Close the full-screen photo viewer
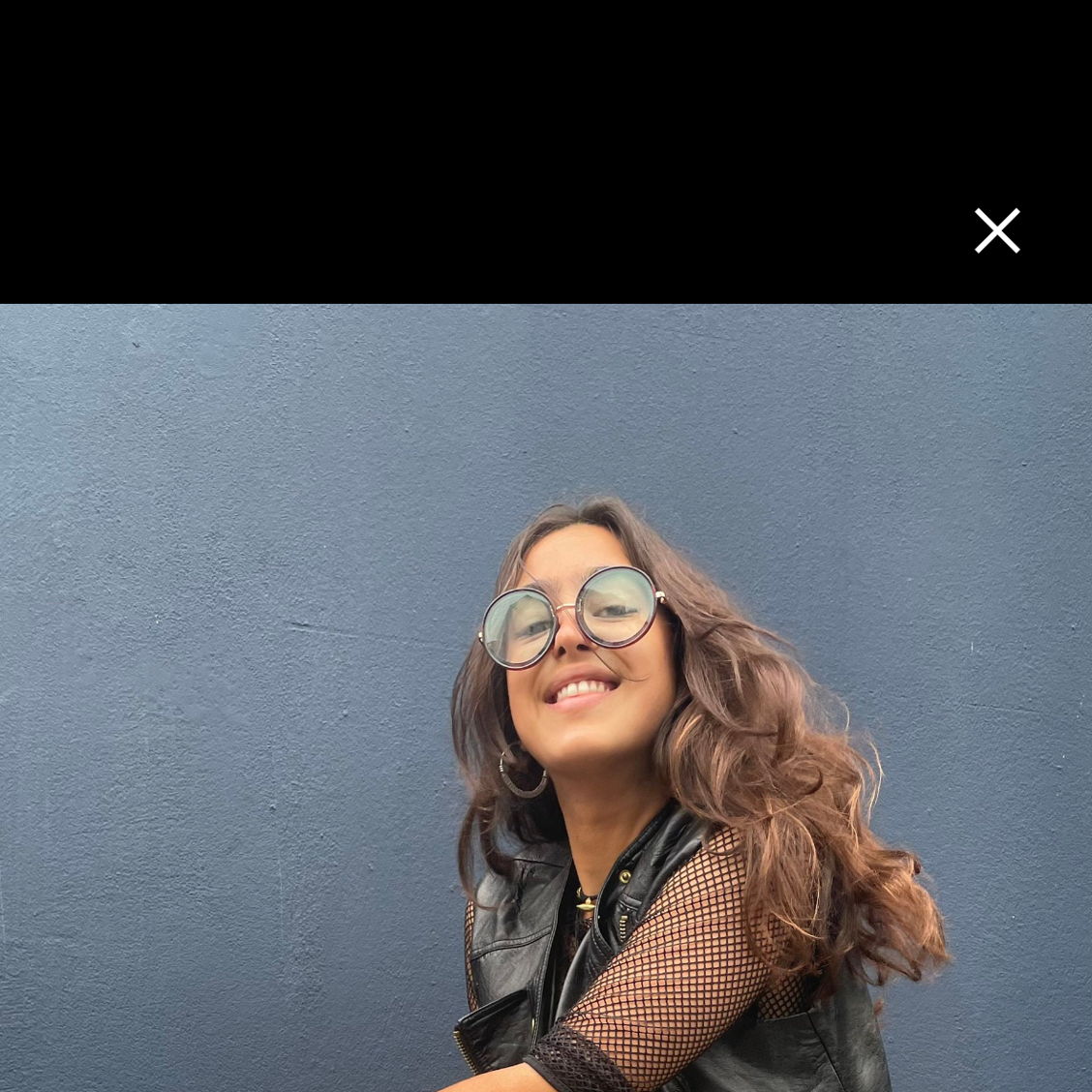Viewport: 1092px width, 1092px height. click(997, 230)
